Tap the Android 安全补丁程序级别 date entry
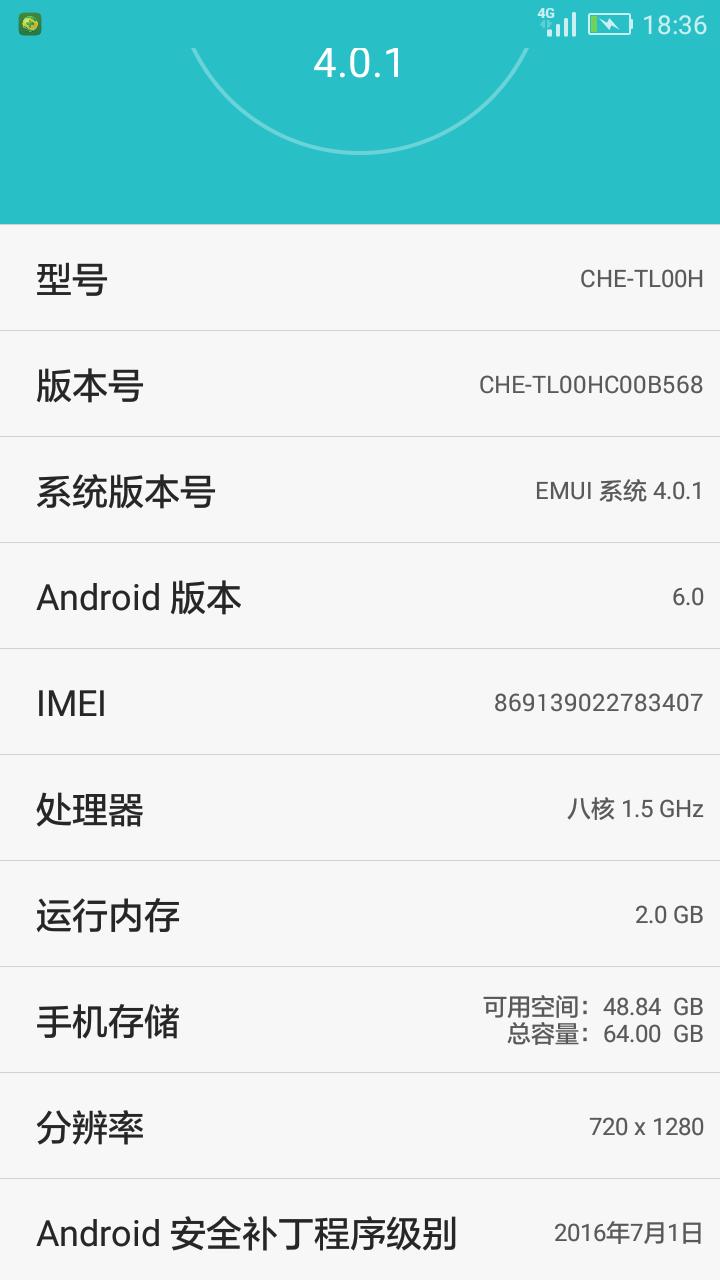This screenshot has height=1280, width=720. coord(360,1232)
